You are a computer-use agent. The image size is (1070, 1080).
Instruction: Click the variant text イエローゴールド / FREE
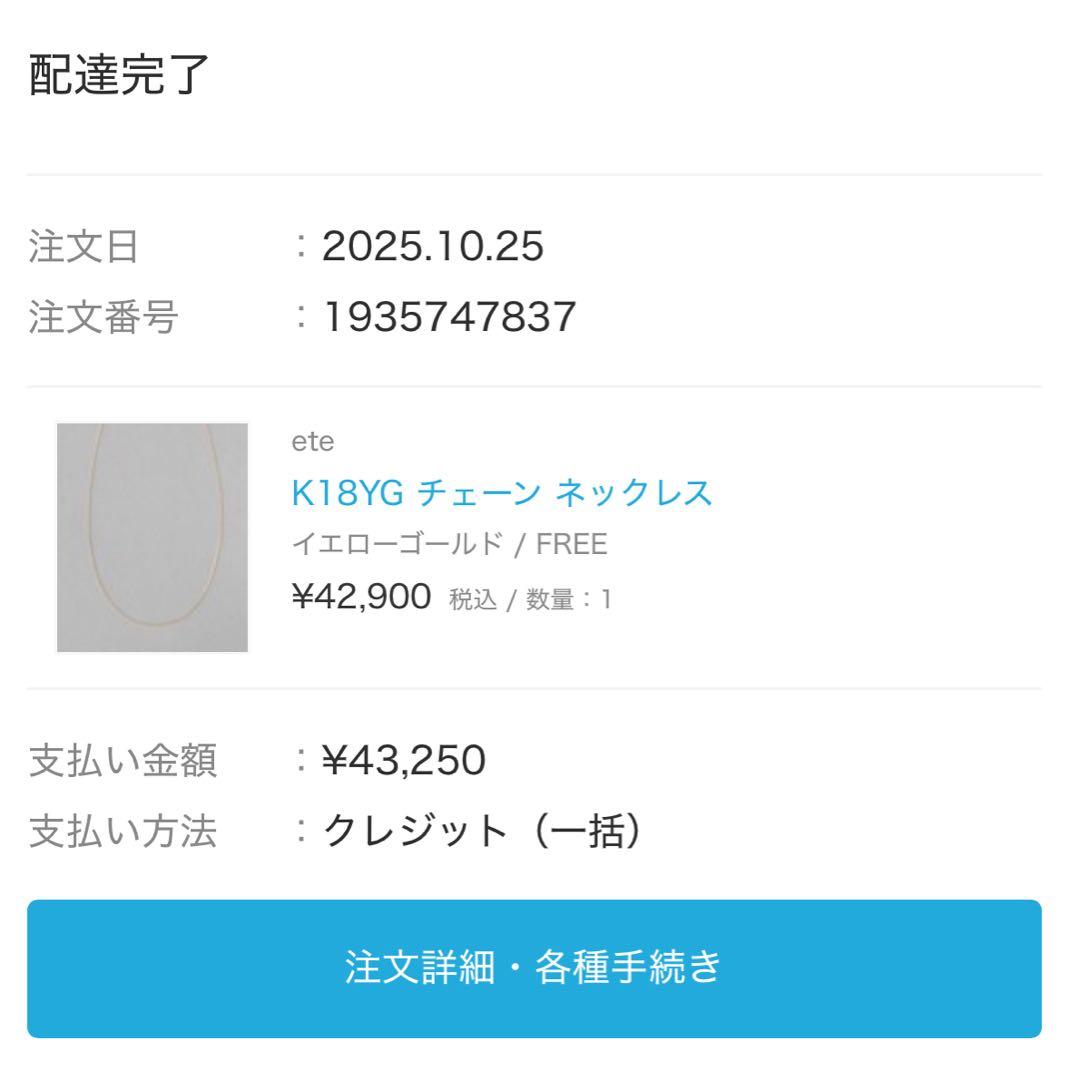[x=447, y=546]
